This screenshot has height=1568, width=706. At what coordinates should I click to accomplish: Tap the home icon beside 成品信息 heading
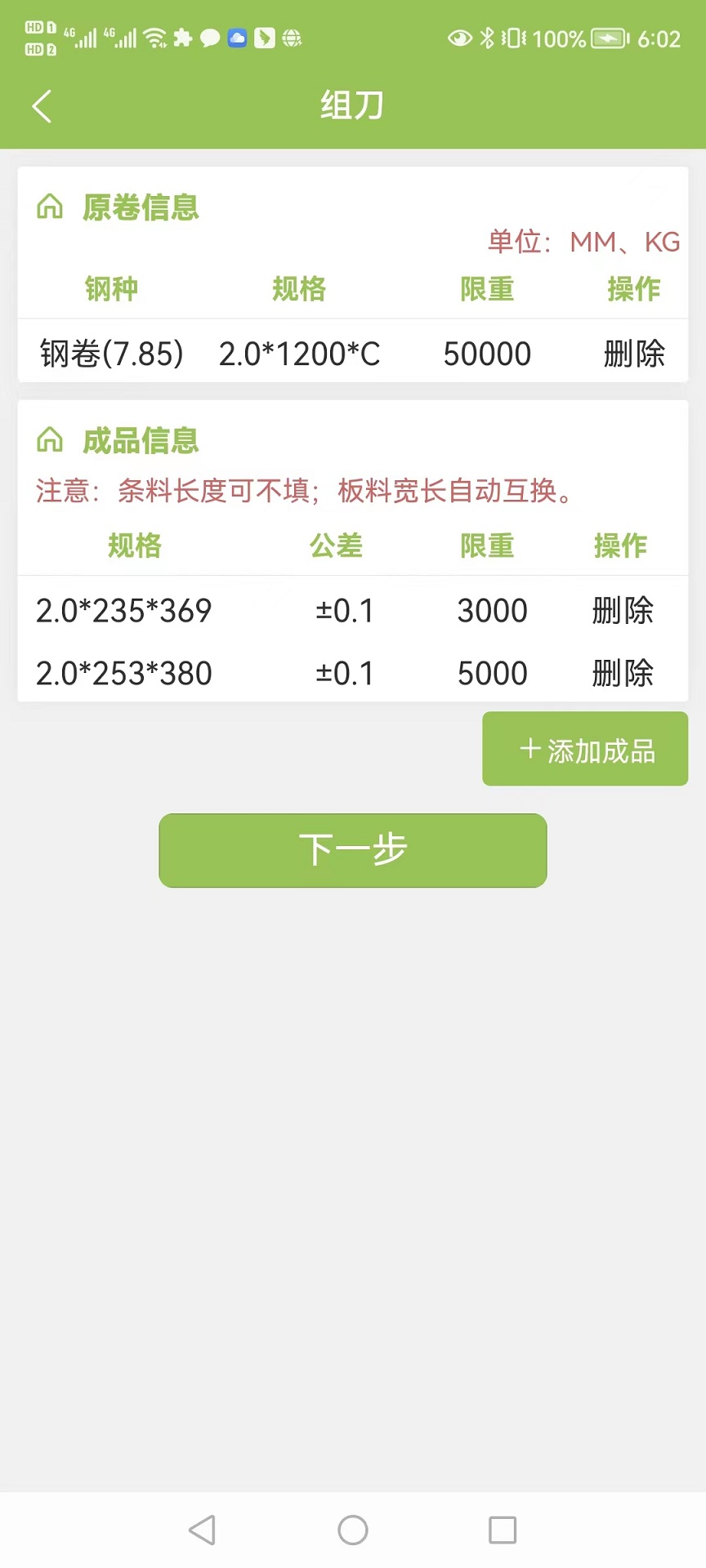pyautogui.click(x=51, y=439)
